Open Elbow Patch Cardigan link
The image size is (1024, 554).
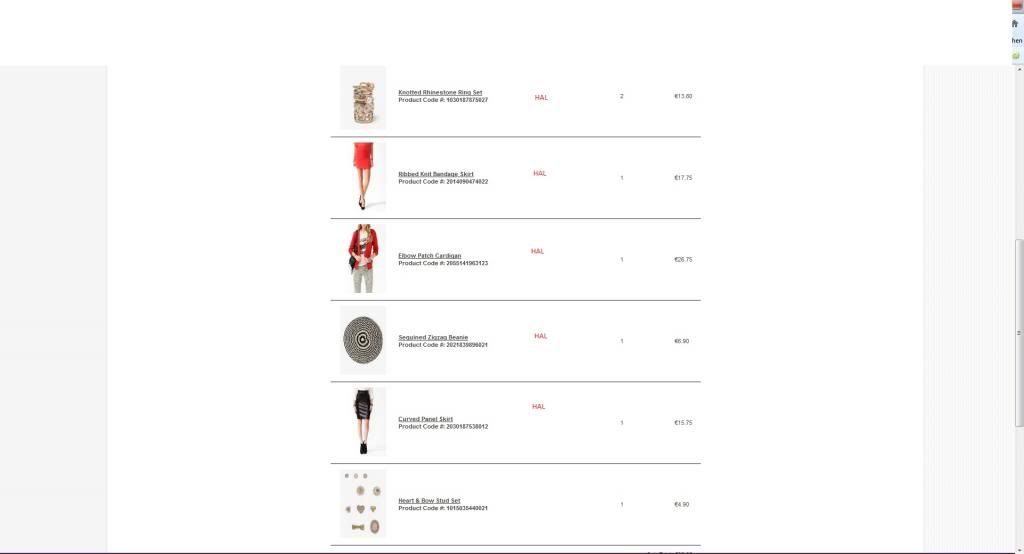click(x=430, y=256)
